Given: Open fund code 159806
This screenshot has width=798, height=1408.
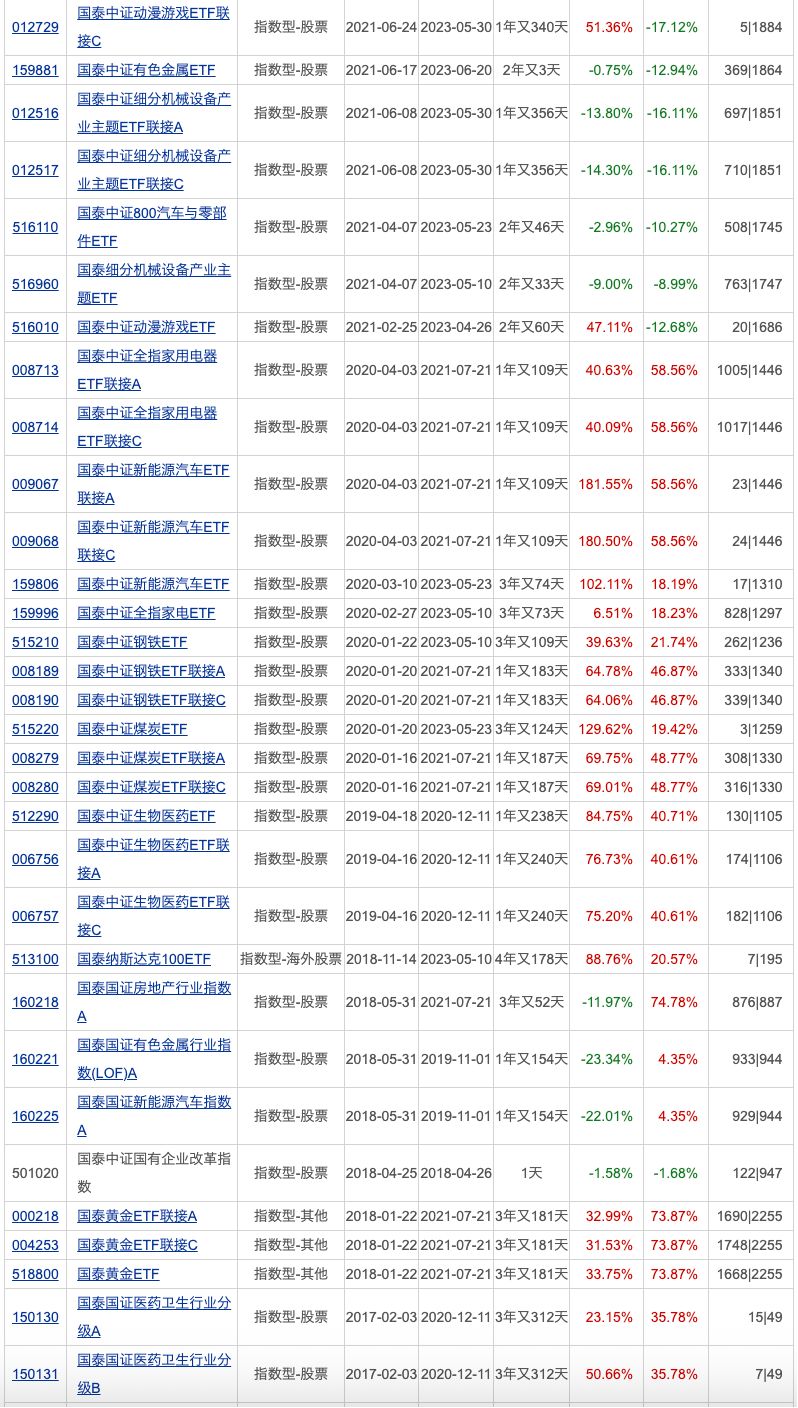Looking at the screenshot, I should (x=35, y=584).
